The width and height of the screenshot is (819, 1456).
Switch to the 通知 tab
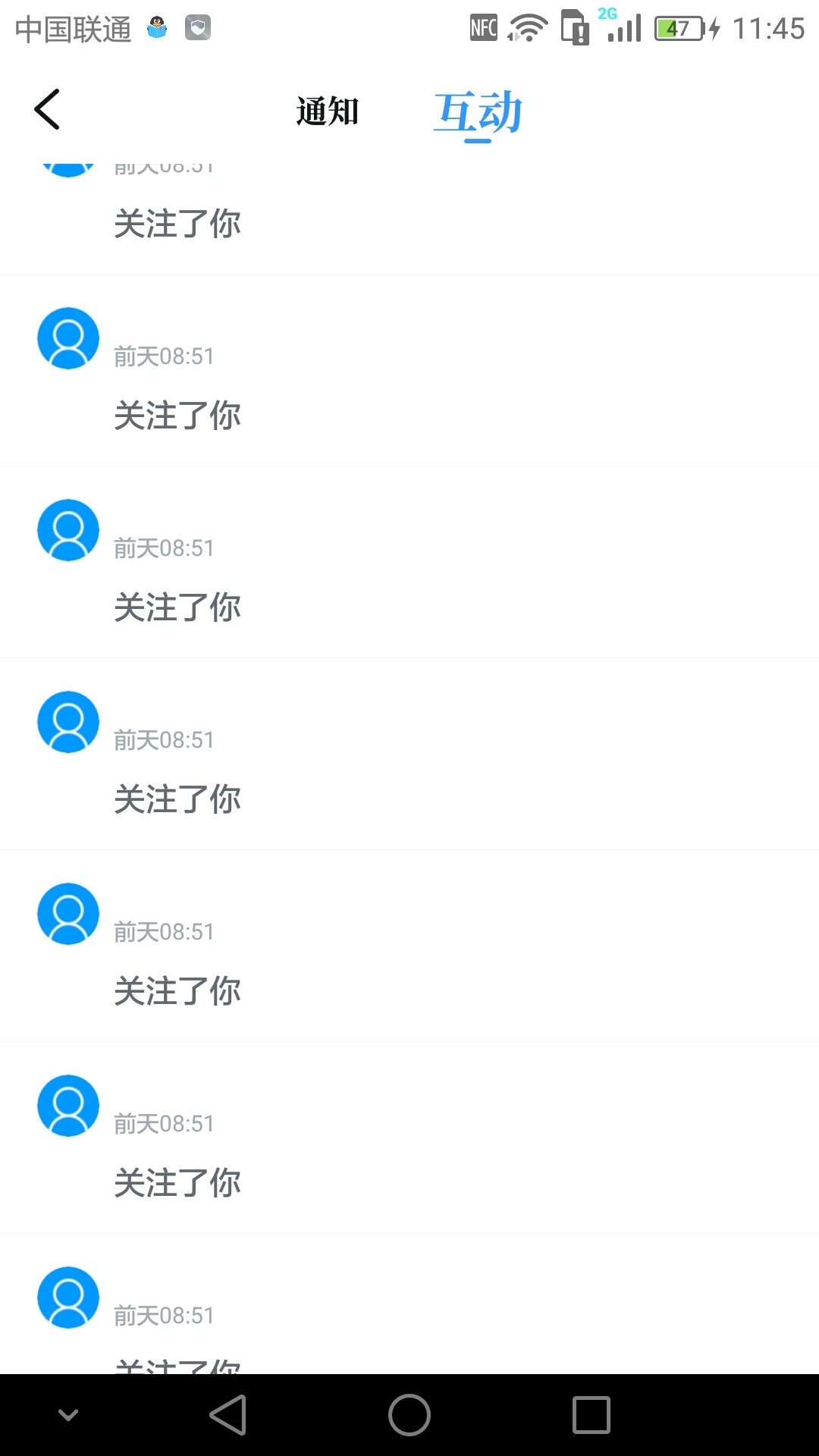tap(328, 111)
